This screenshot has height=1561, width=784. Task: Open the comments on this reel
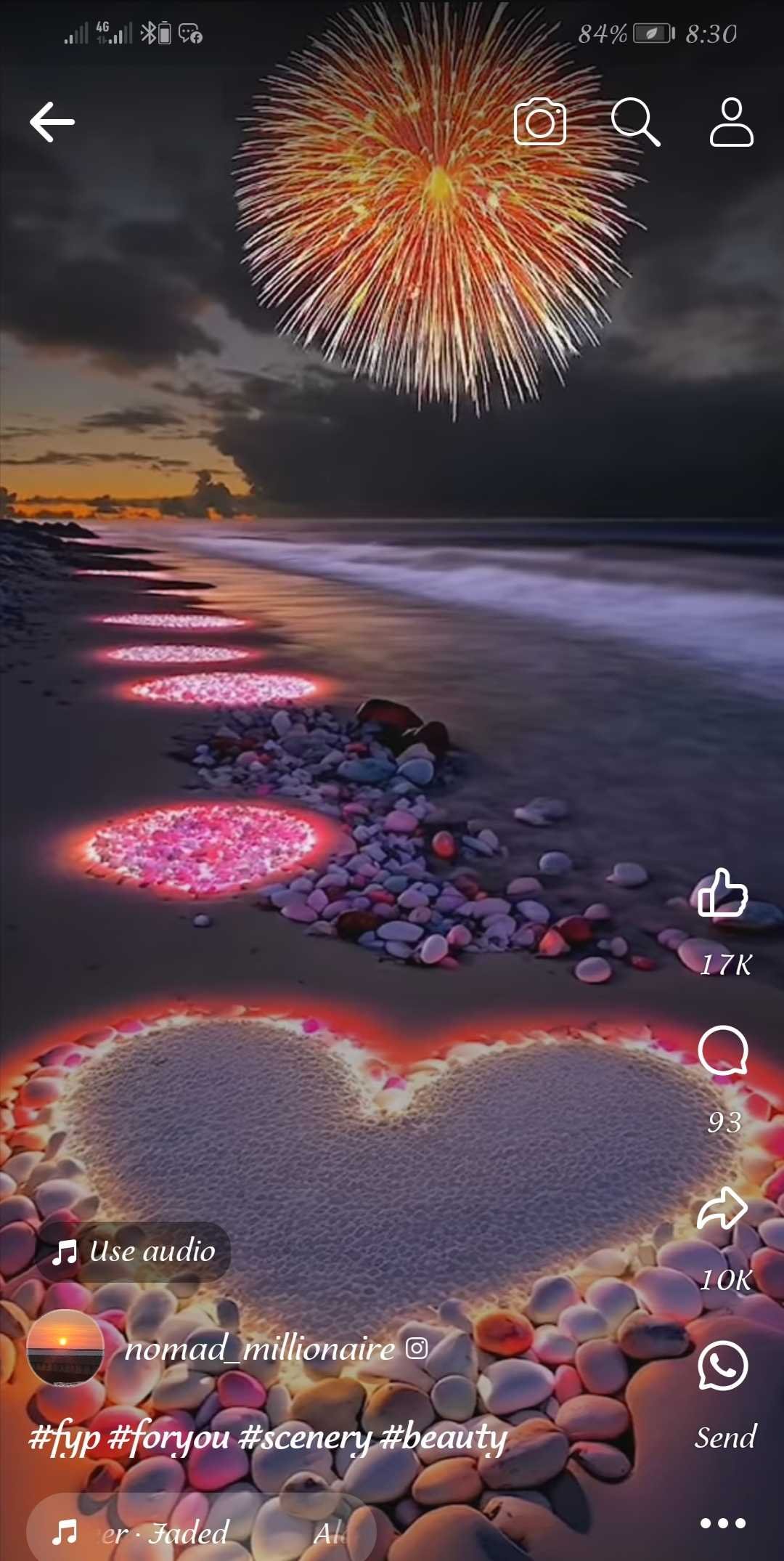tap(722, 1050)
